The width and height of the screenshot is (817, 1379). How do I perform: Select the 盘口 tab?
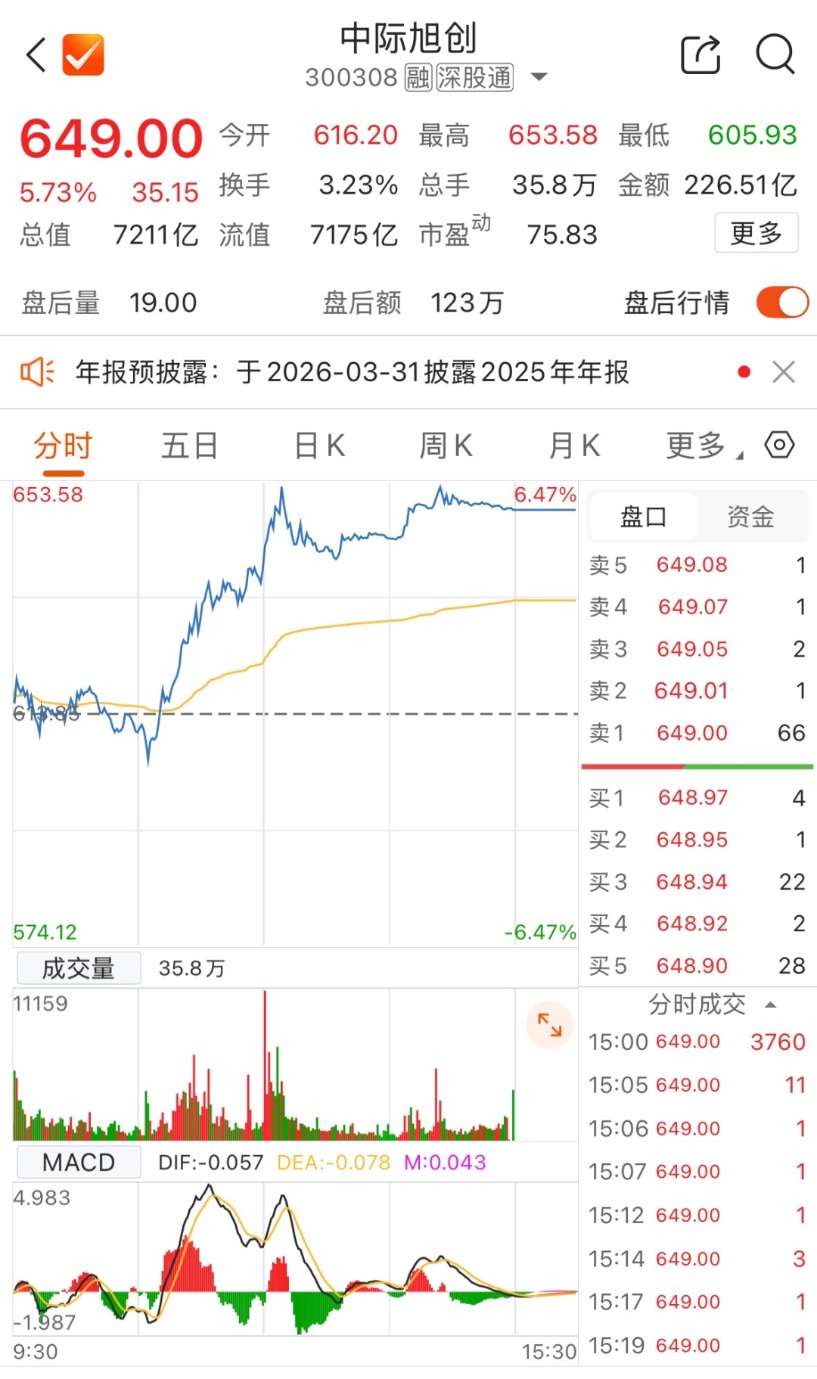[643, 517]
